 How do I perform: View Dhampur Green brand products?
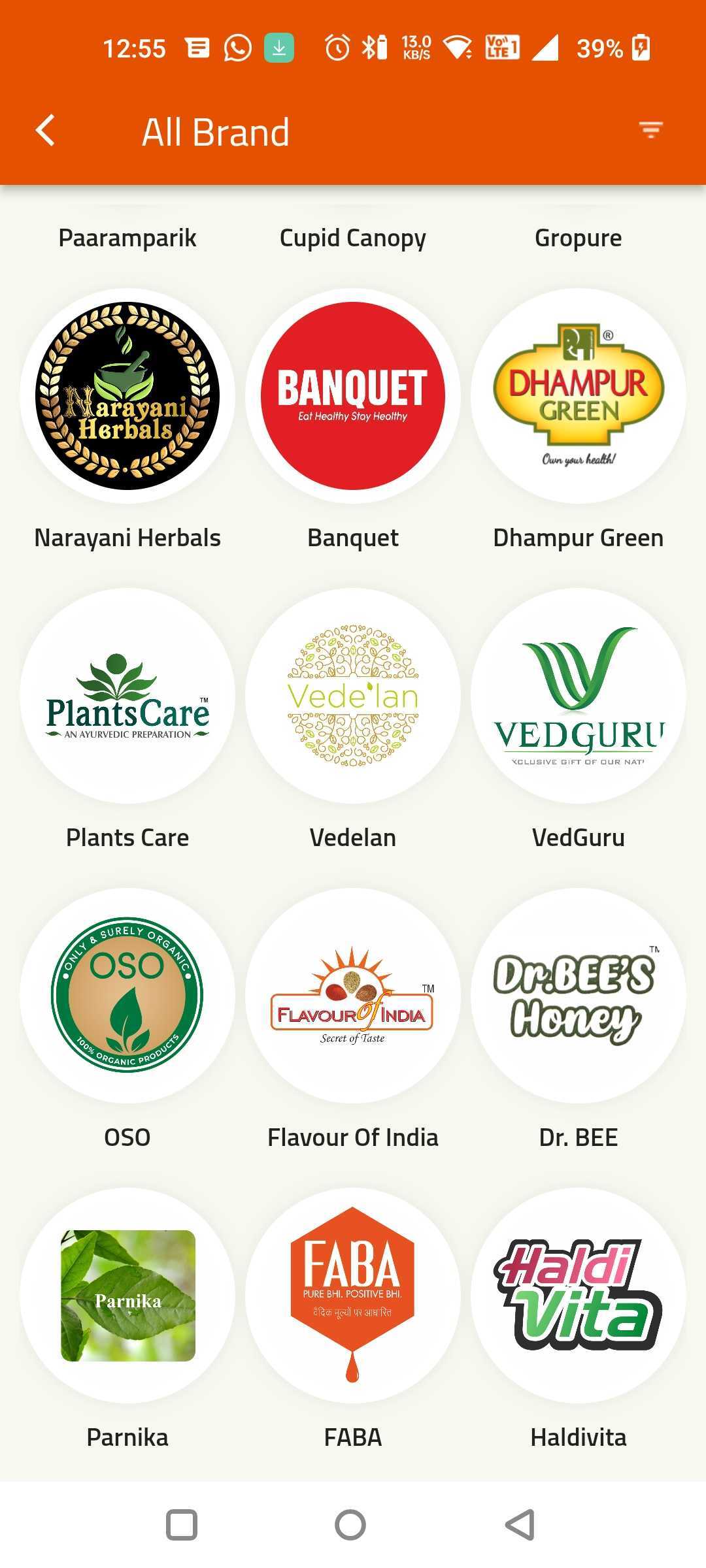click(579, 396)
